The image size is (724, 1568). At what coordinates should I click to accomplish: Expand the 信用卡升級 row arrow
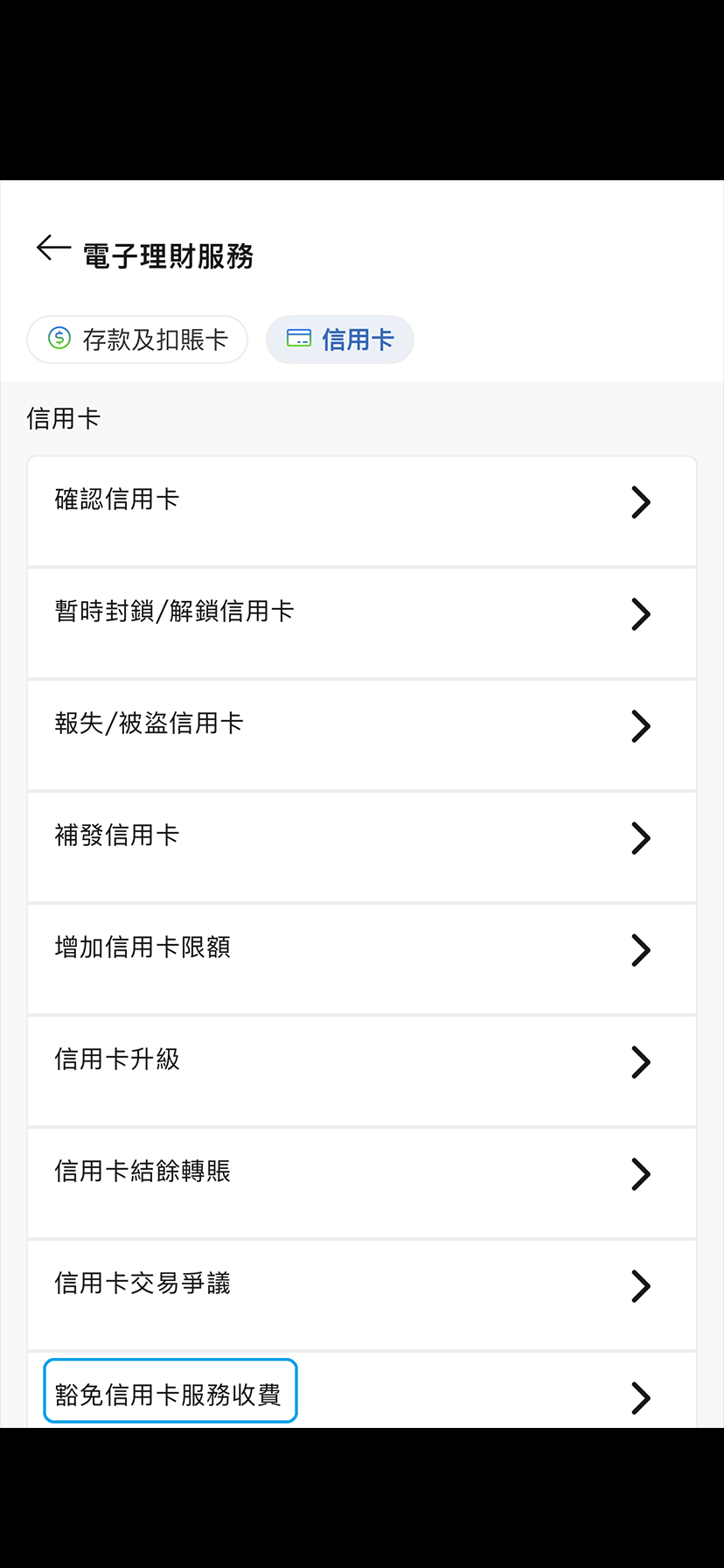pyautogui.click(x=639, y=1062)
